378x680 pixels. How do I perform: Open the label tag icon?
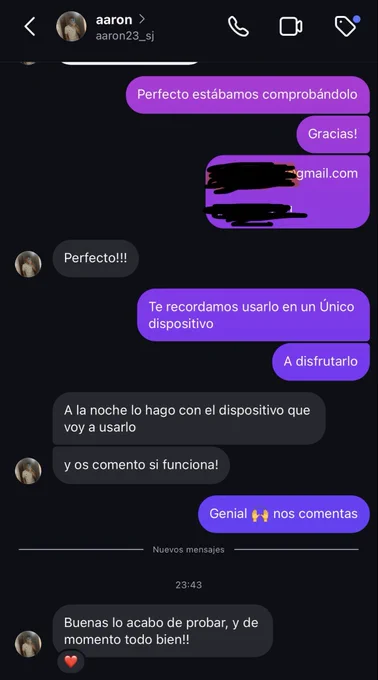coord(346,26)
